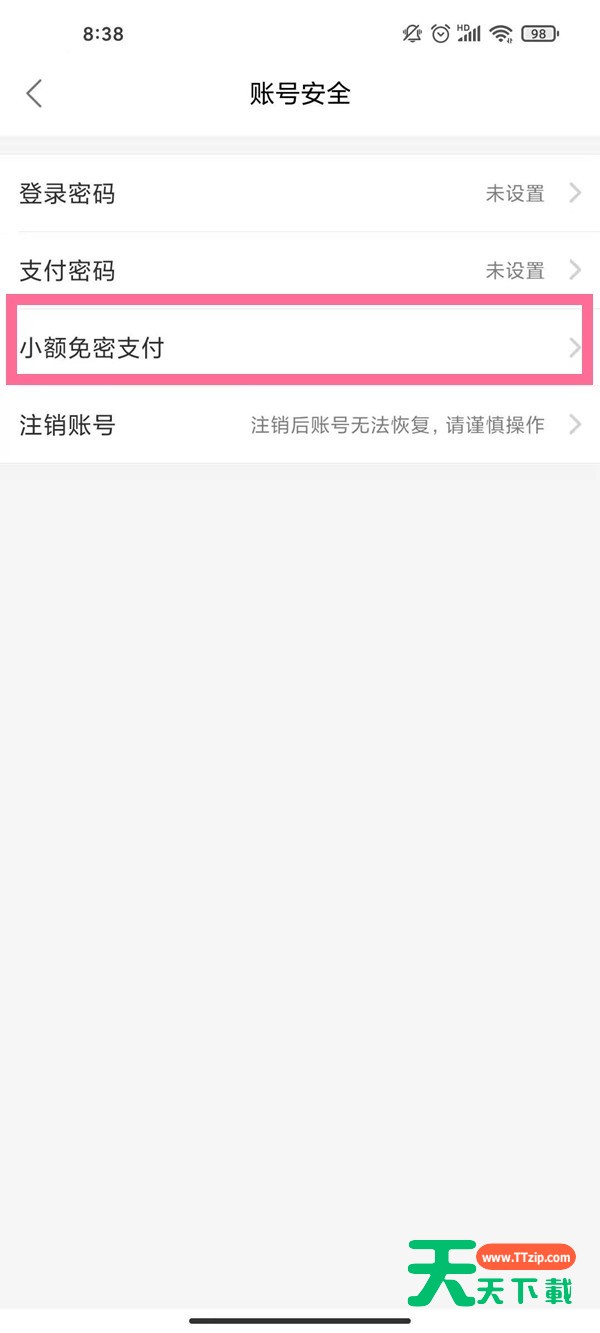Open 注销账号 row
Screen dimensions: 600x1333
[300, 425]
